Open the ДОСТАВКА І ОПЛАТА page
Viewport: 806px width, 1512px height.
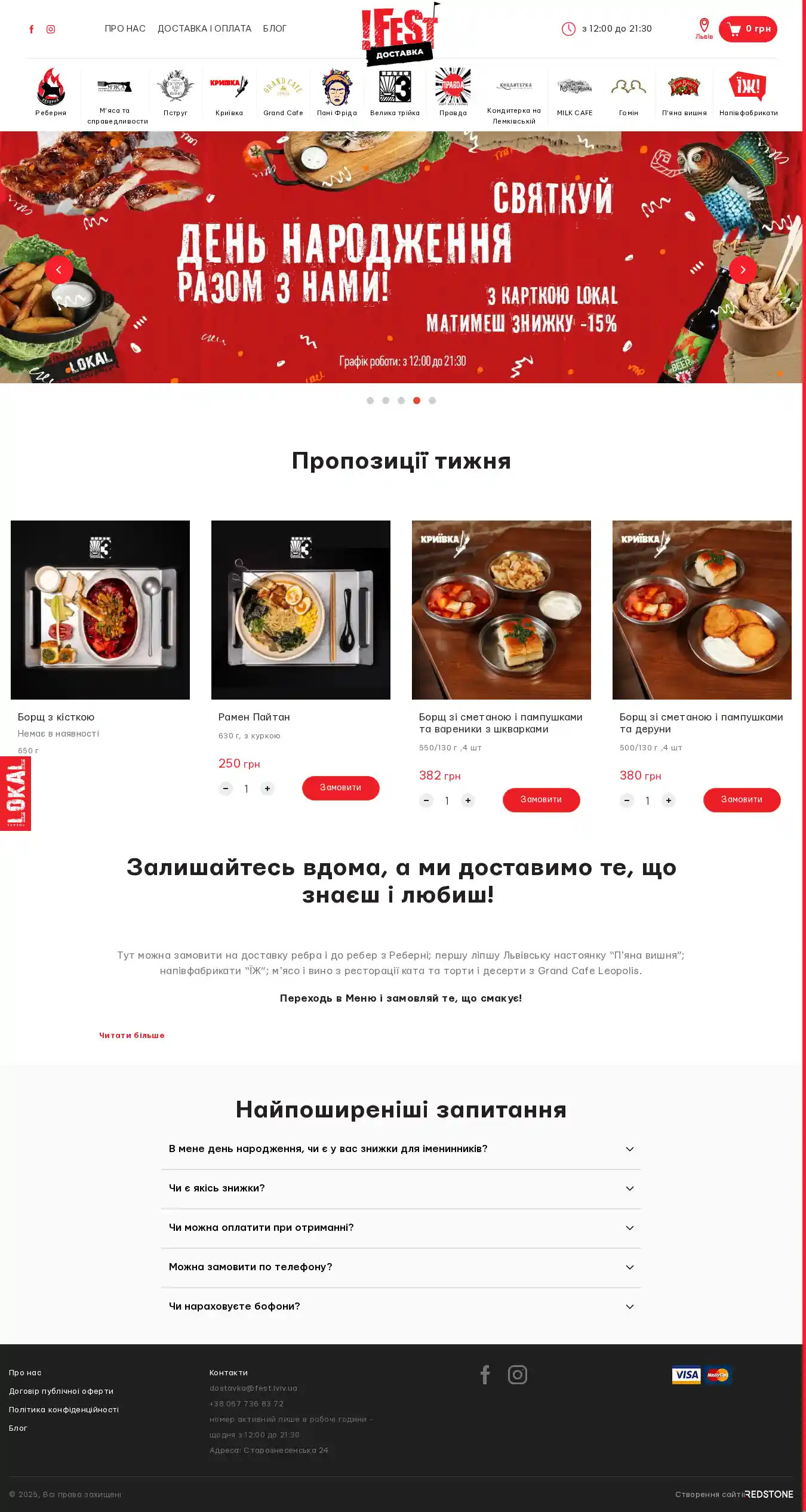(204, 29)
